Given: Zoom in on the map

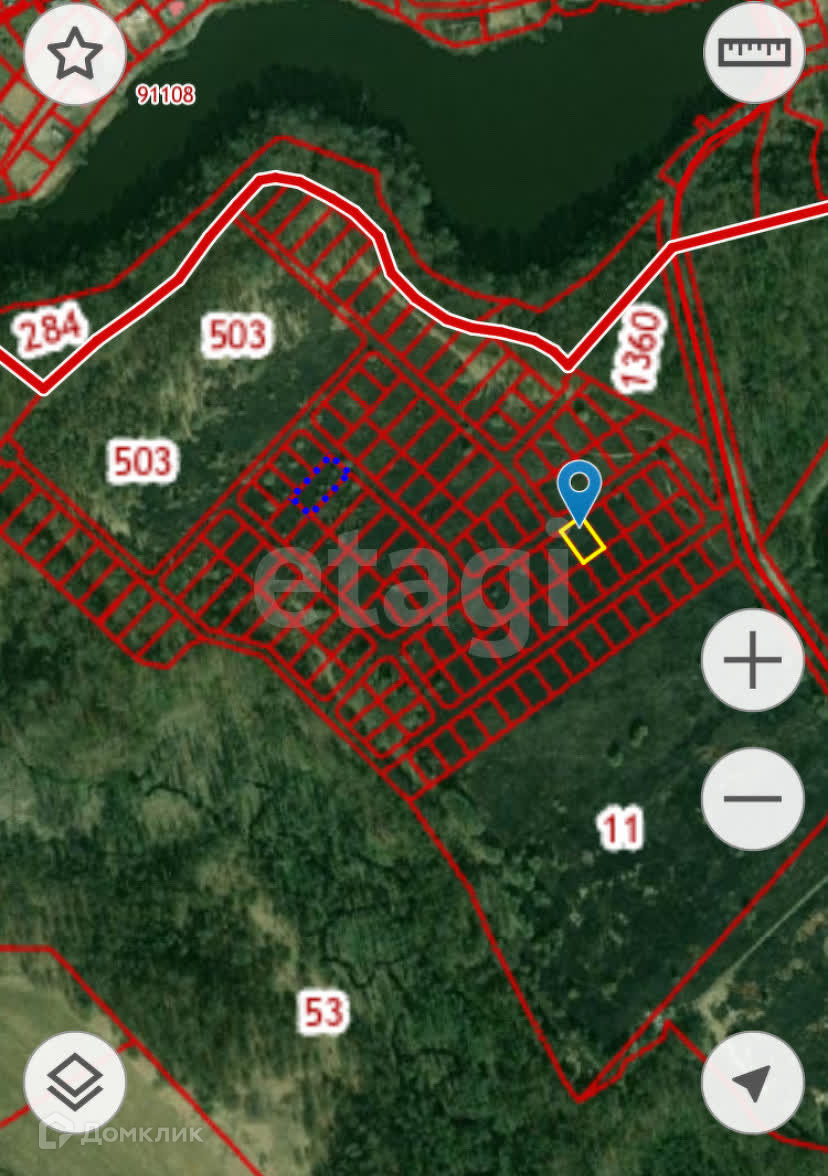Looking at the screenshot, I should click(752, 661).
